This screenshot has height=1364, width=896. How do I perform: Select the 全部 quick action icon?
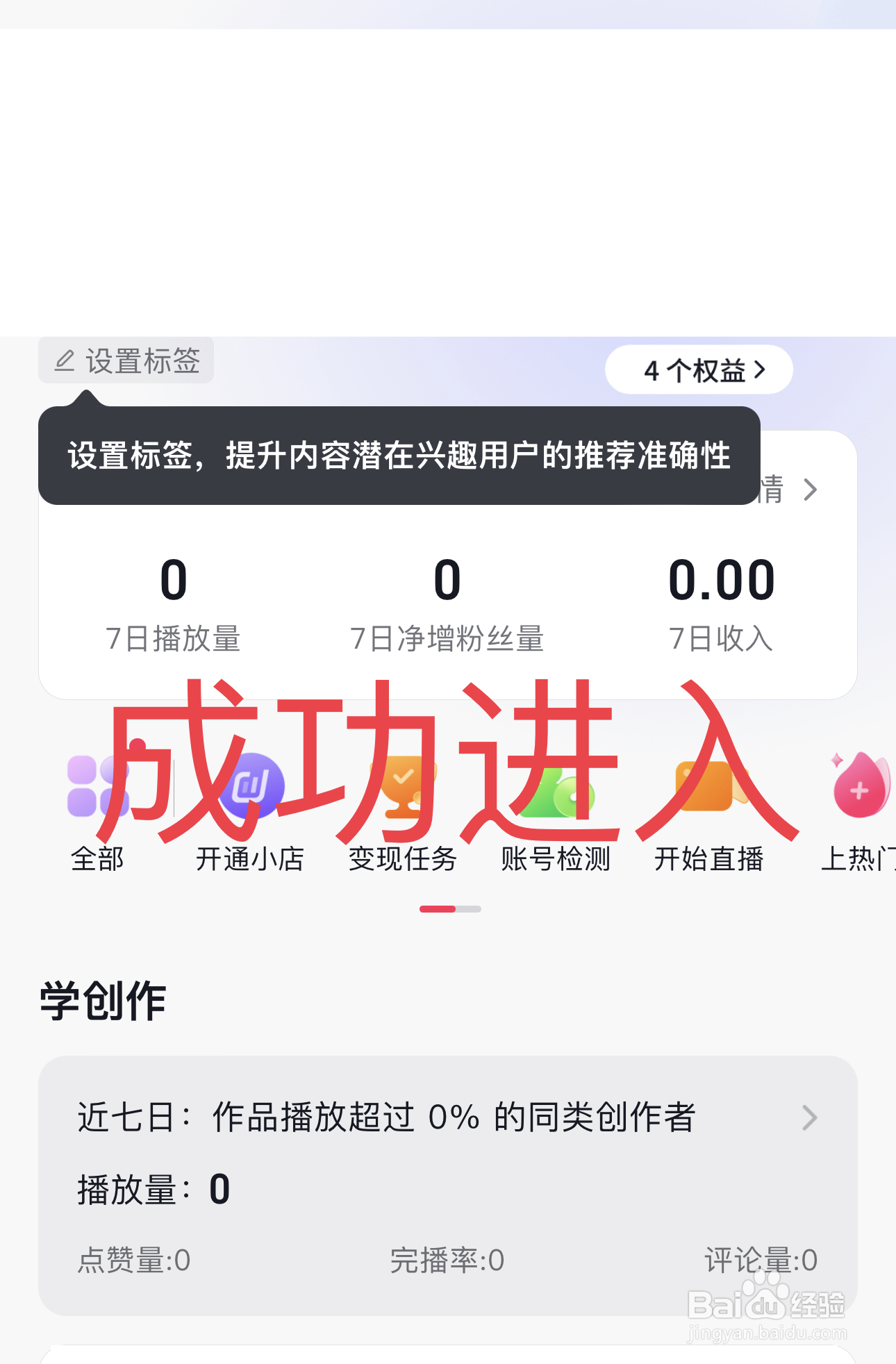click(x=97, y=788)
